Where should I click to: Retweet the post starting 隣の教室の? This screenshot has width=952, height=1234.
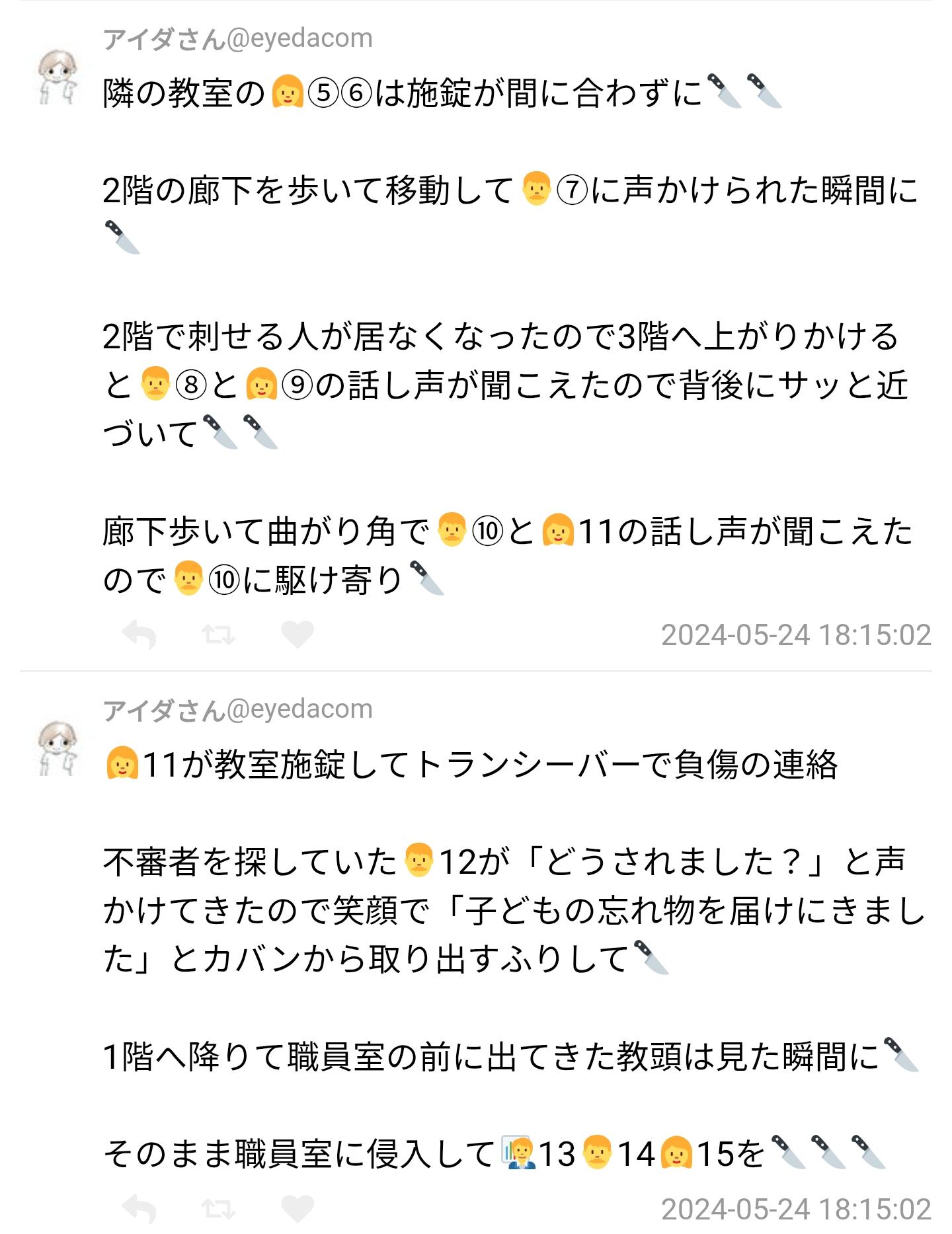click(218, 635)
